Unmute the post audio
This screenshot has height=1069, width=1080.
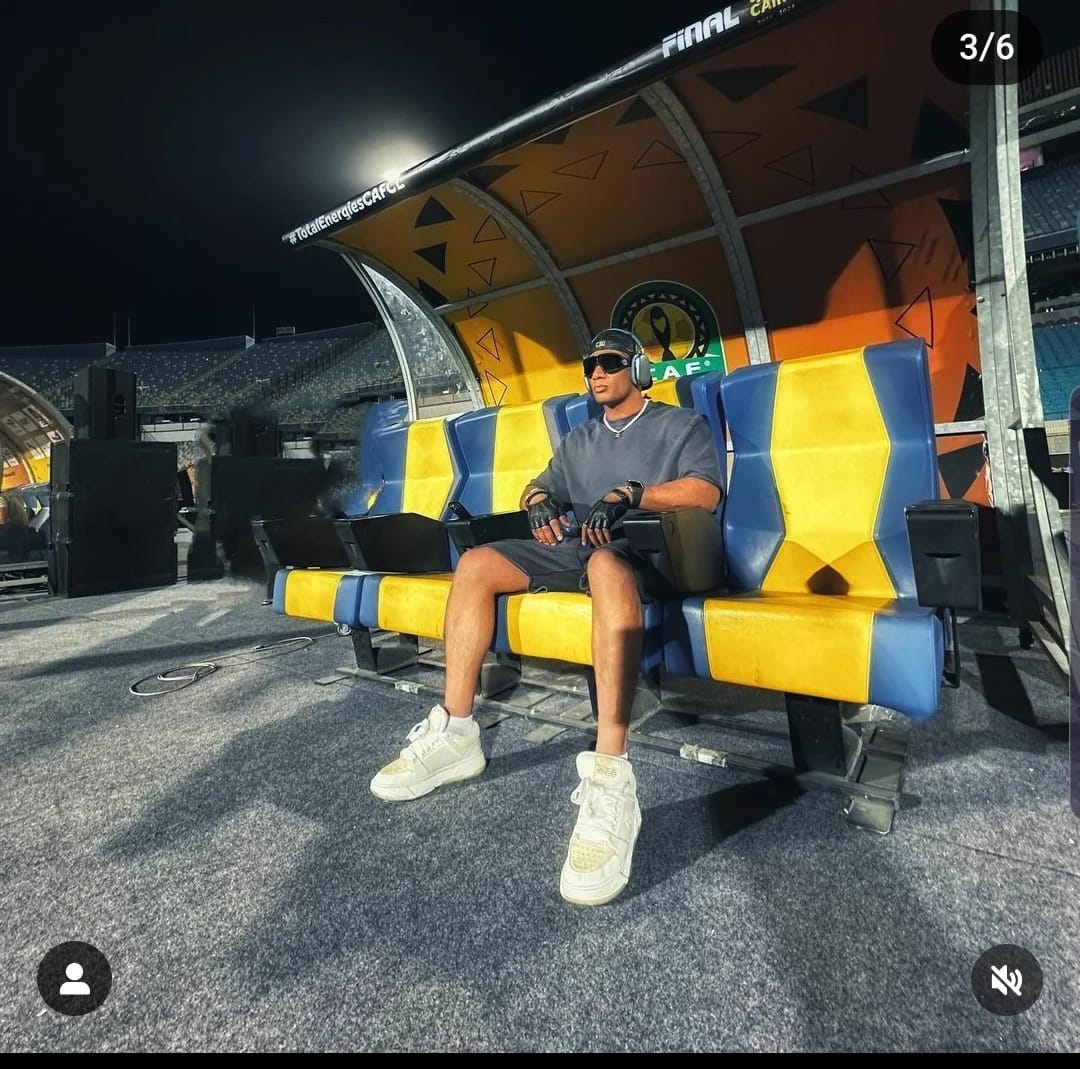pyautogui.click(x=1006, y=980)
